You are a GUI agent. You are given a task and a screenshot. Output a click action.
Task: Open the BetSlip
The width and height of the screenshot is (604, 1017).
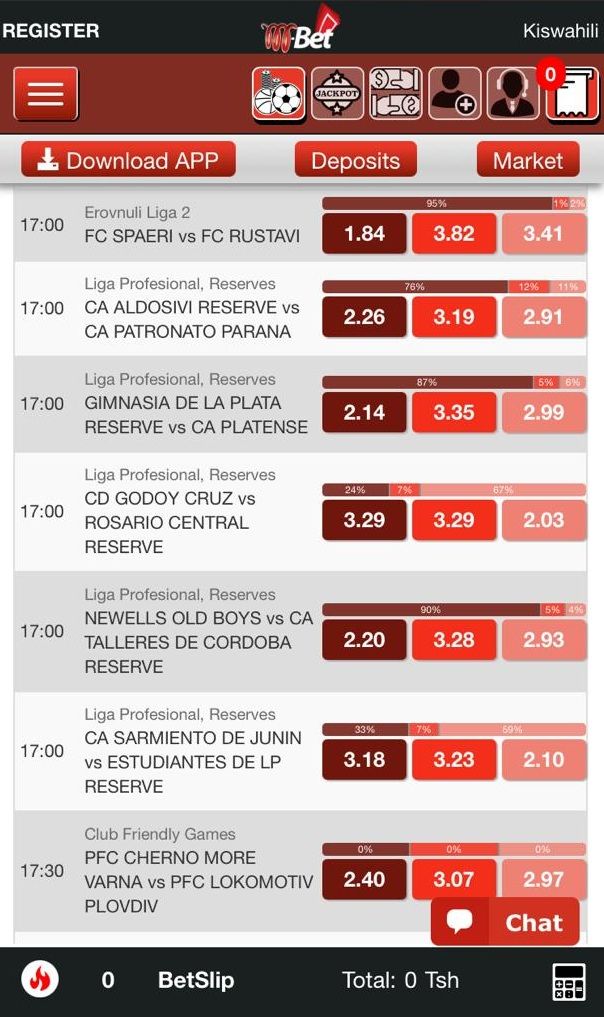[195, 980]
